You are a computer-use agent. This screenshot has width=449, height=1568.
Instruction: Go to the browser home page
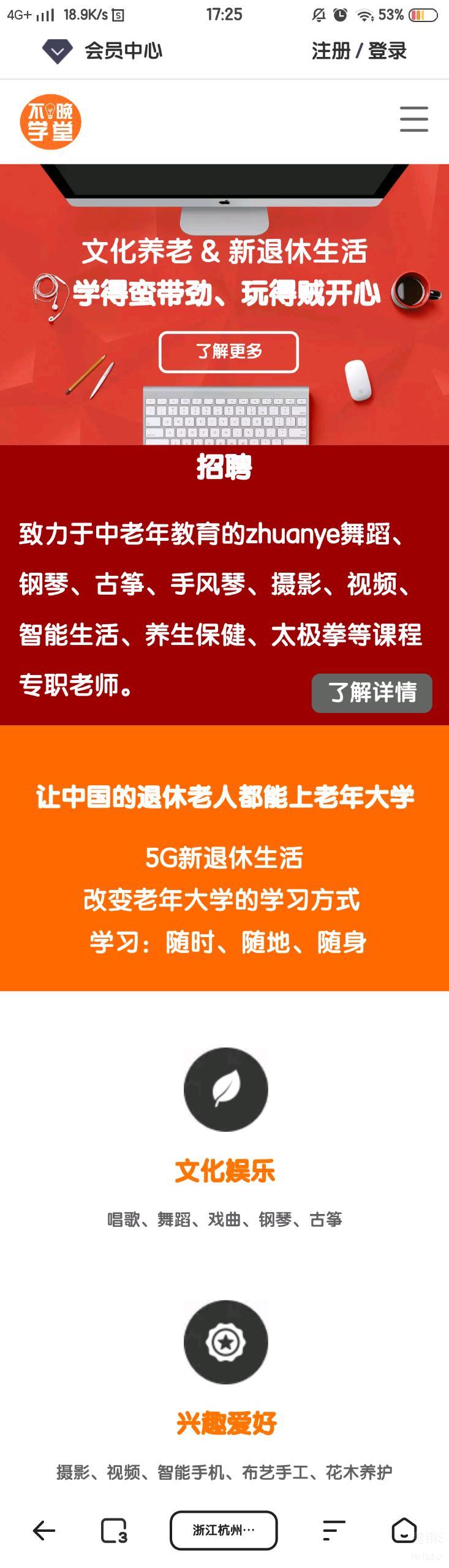tap(404, 1531)
